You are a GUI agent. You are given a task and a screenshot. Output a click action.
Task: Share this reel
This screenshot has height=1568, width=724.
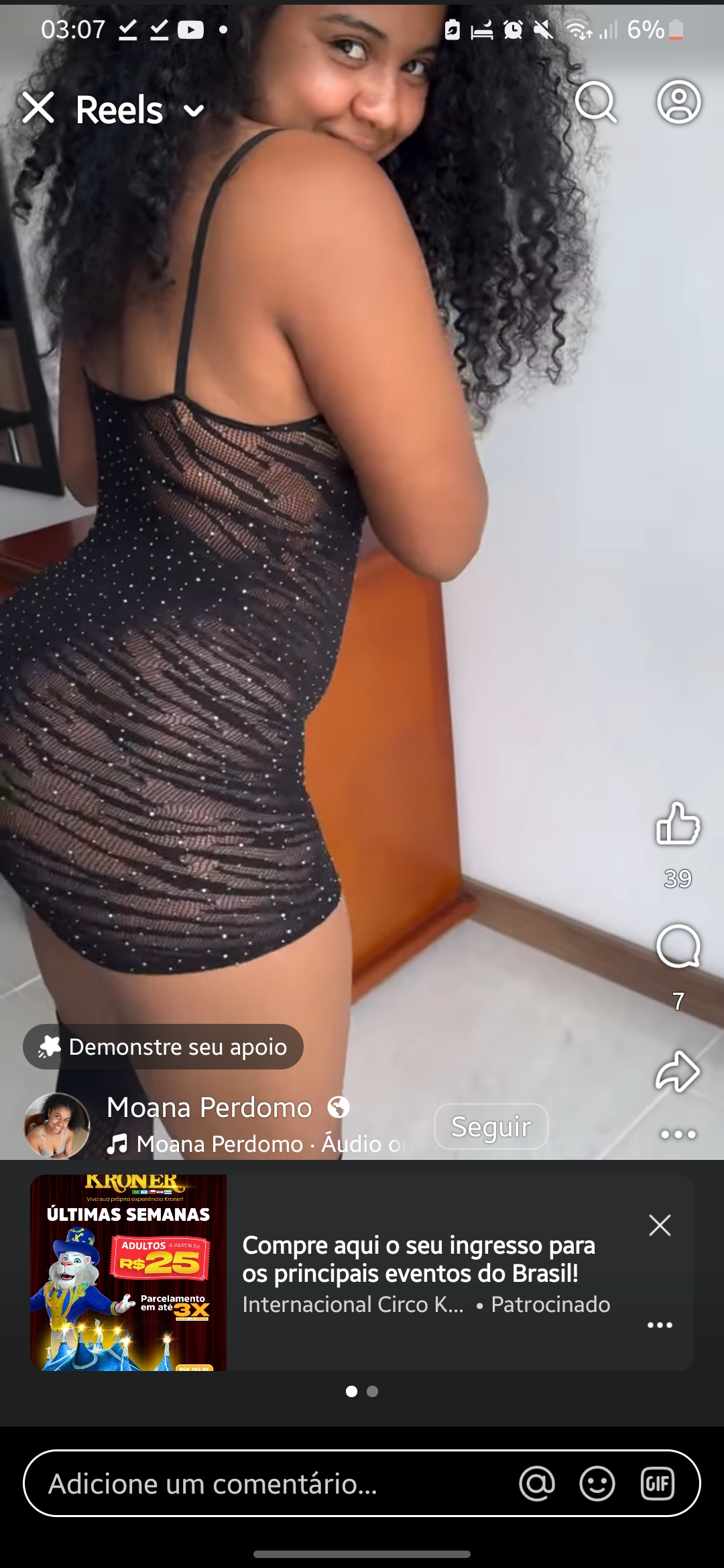pyautogui.click(x=678, y=1071)
